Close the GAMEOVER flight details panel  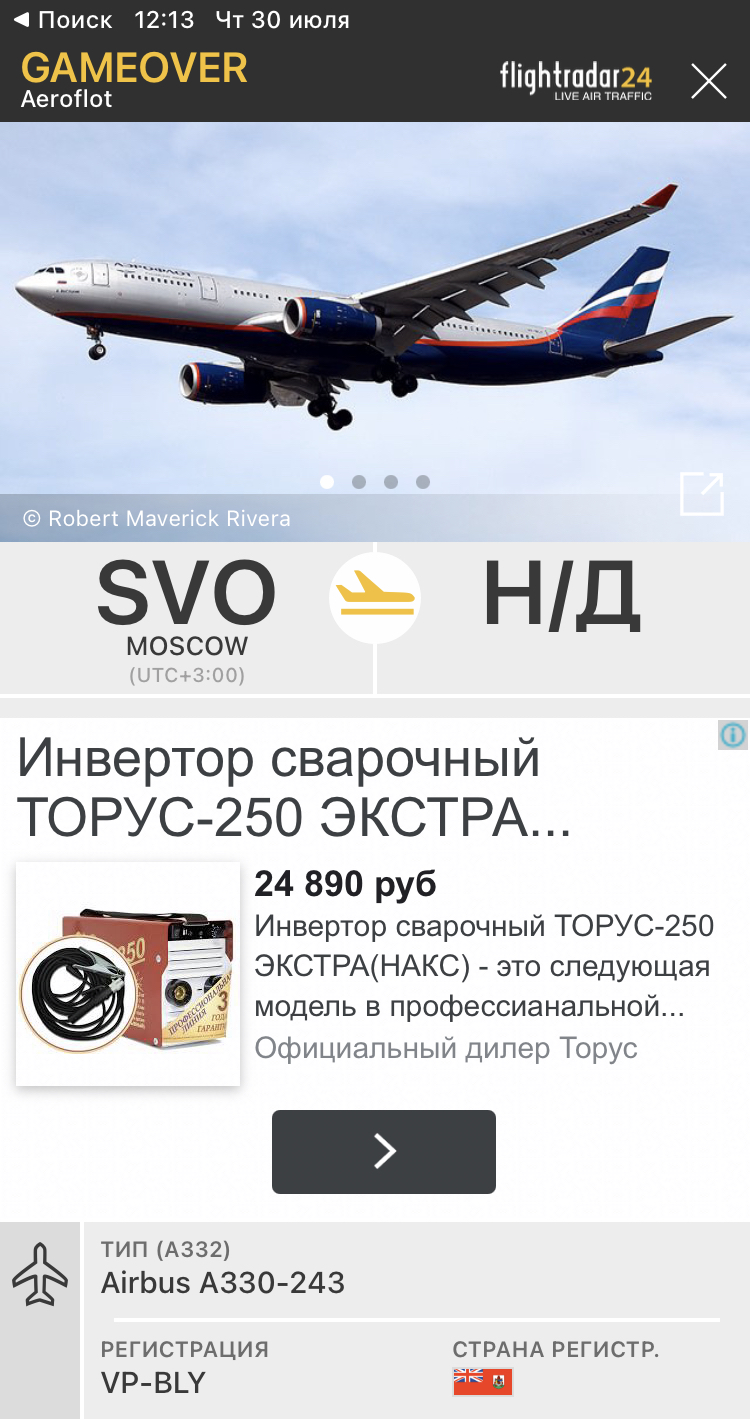tap(708, 81)
